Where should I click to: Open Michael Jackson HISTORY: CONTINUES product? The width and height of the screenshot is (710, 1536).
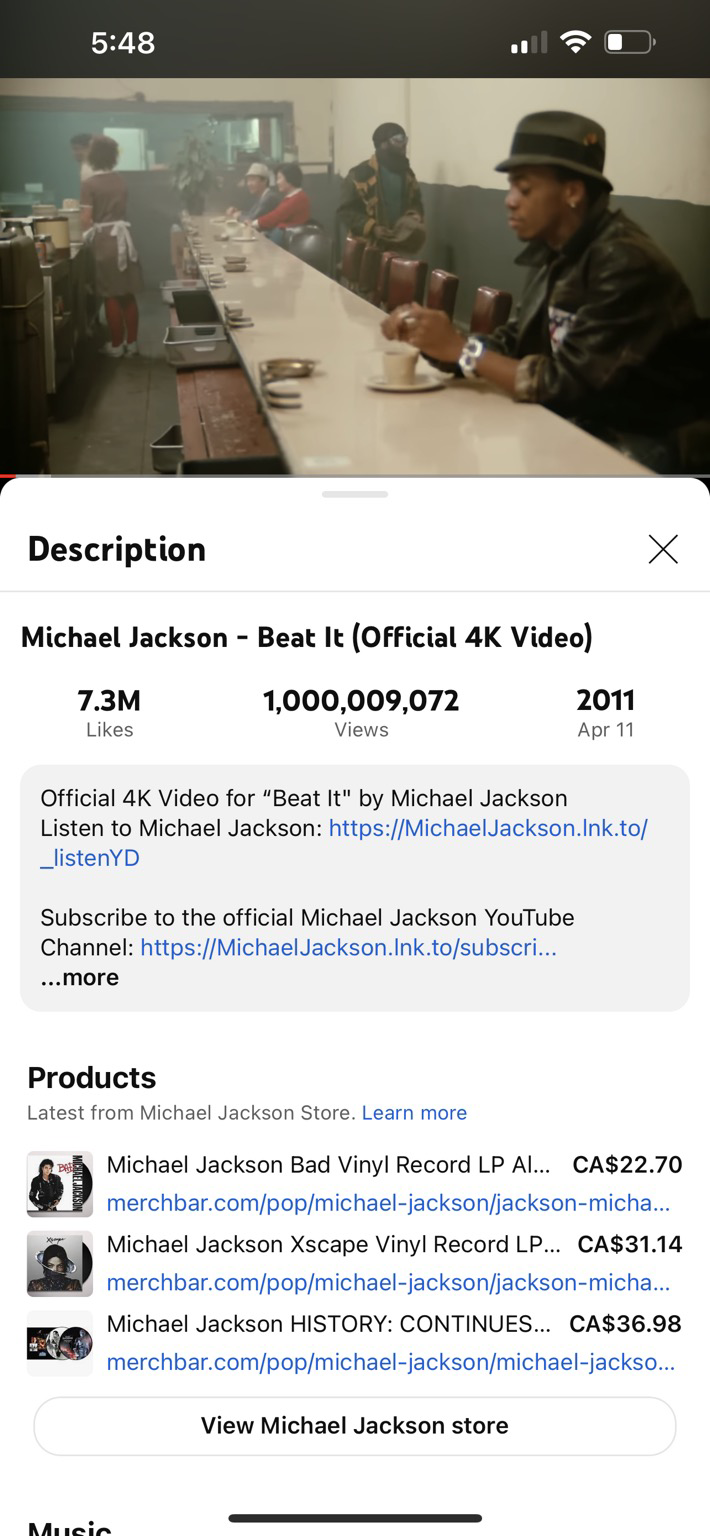pos(328,1325)
